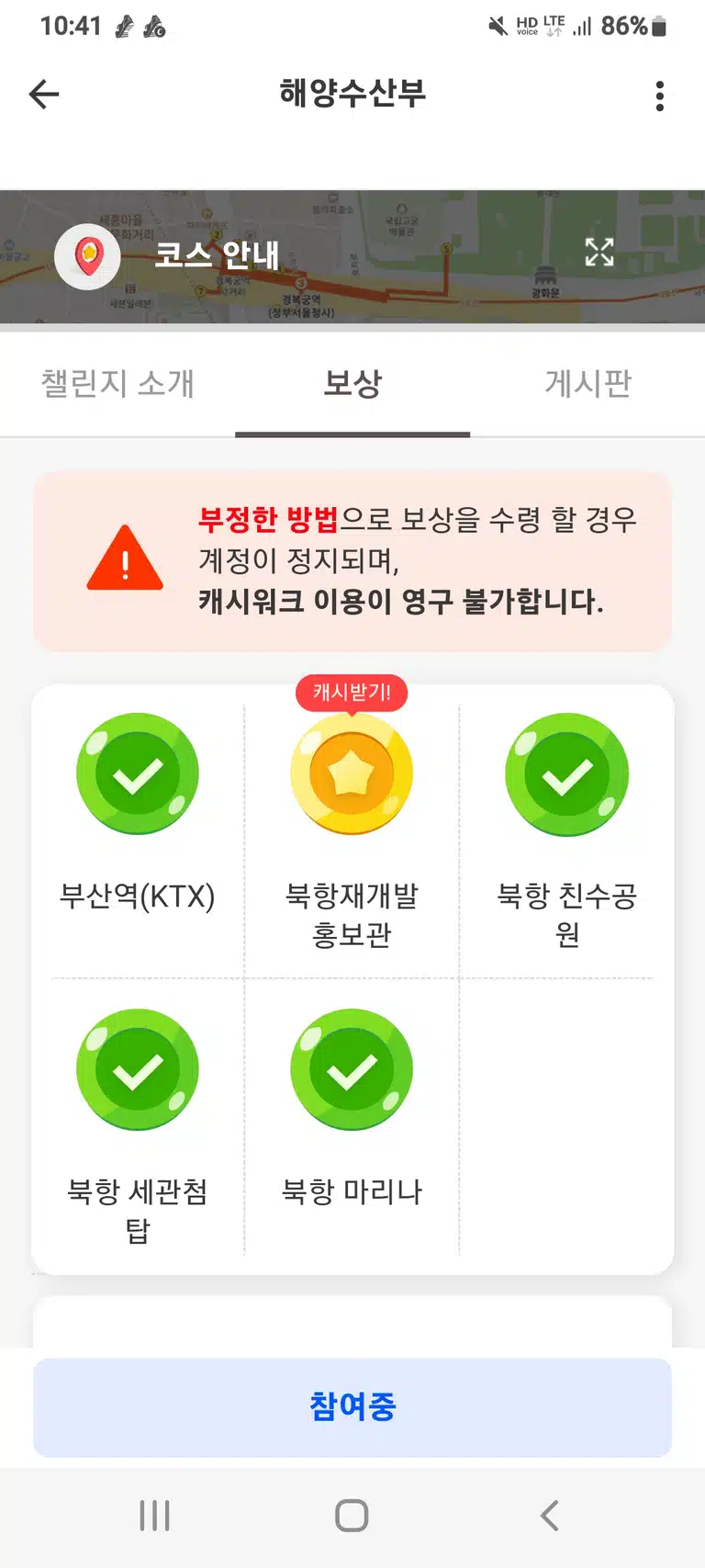The height and width of the screenshot is (1568, 705).
Task: Open system recent apps
Action: (155, 1516)
